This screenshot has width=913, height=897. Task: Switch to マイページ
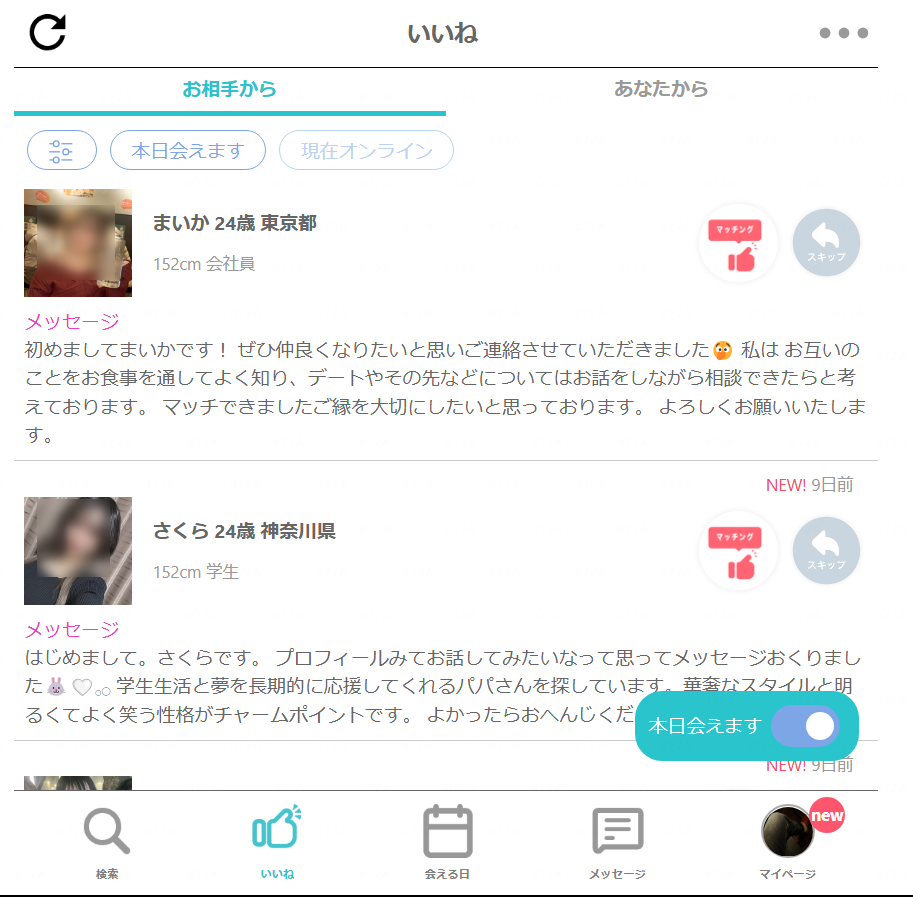[x=788, y=843]
